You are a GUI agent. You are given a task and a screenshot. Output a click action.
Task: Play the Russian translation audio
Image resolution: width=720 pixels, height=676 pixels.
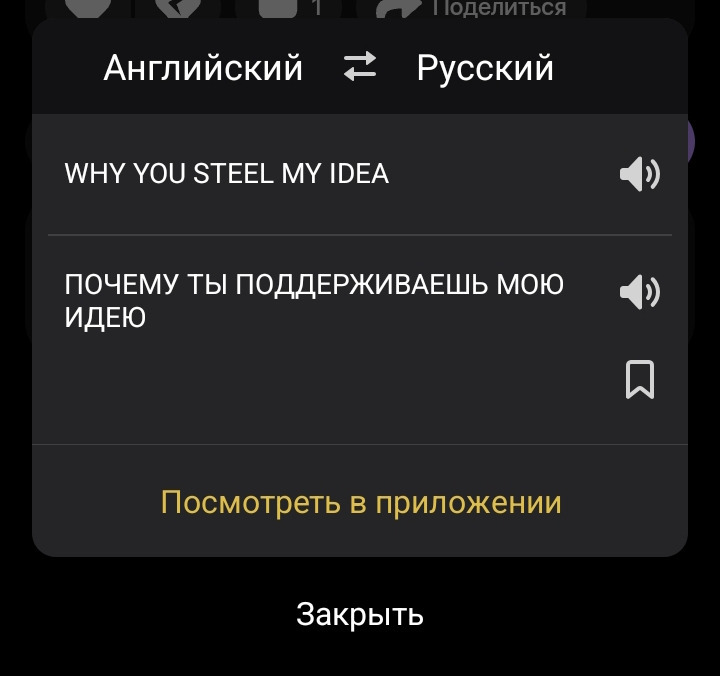[640, 292]
